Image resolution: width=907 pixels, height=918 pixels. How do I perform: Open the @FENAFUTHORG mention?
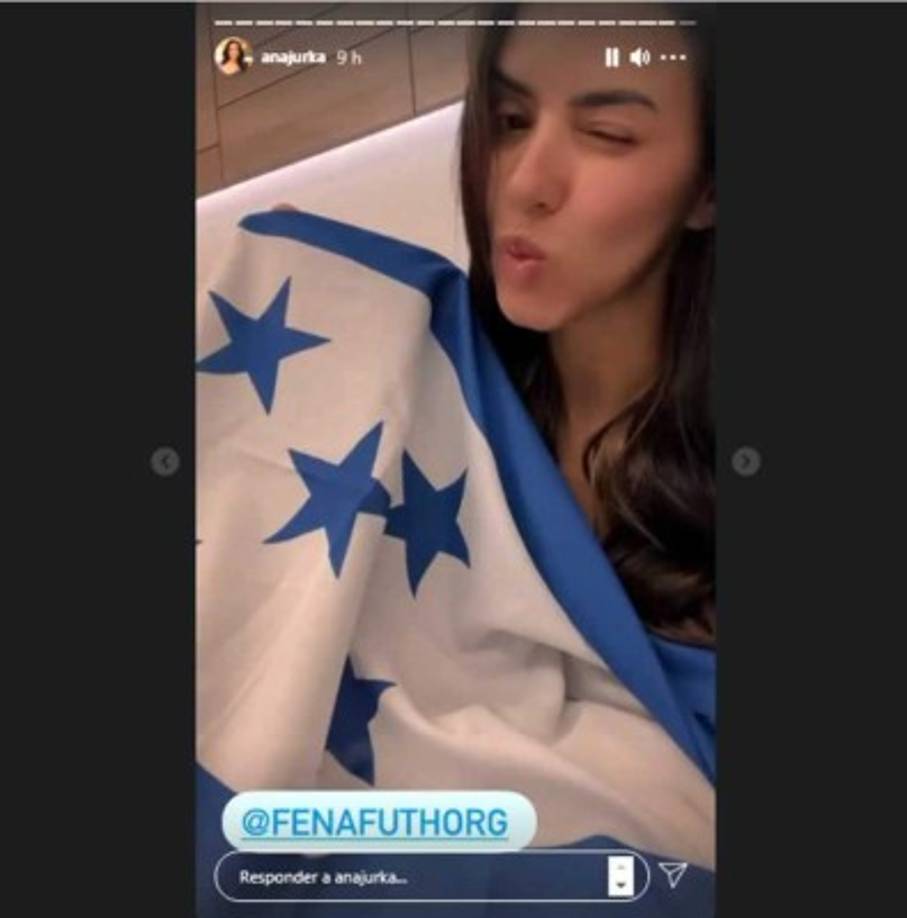(378, 823)
